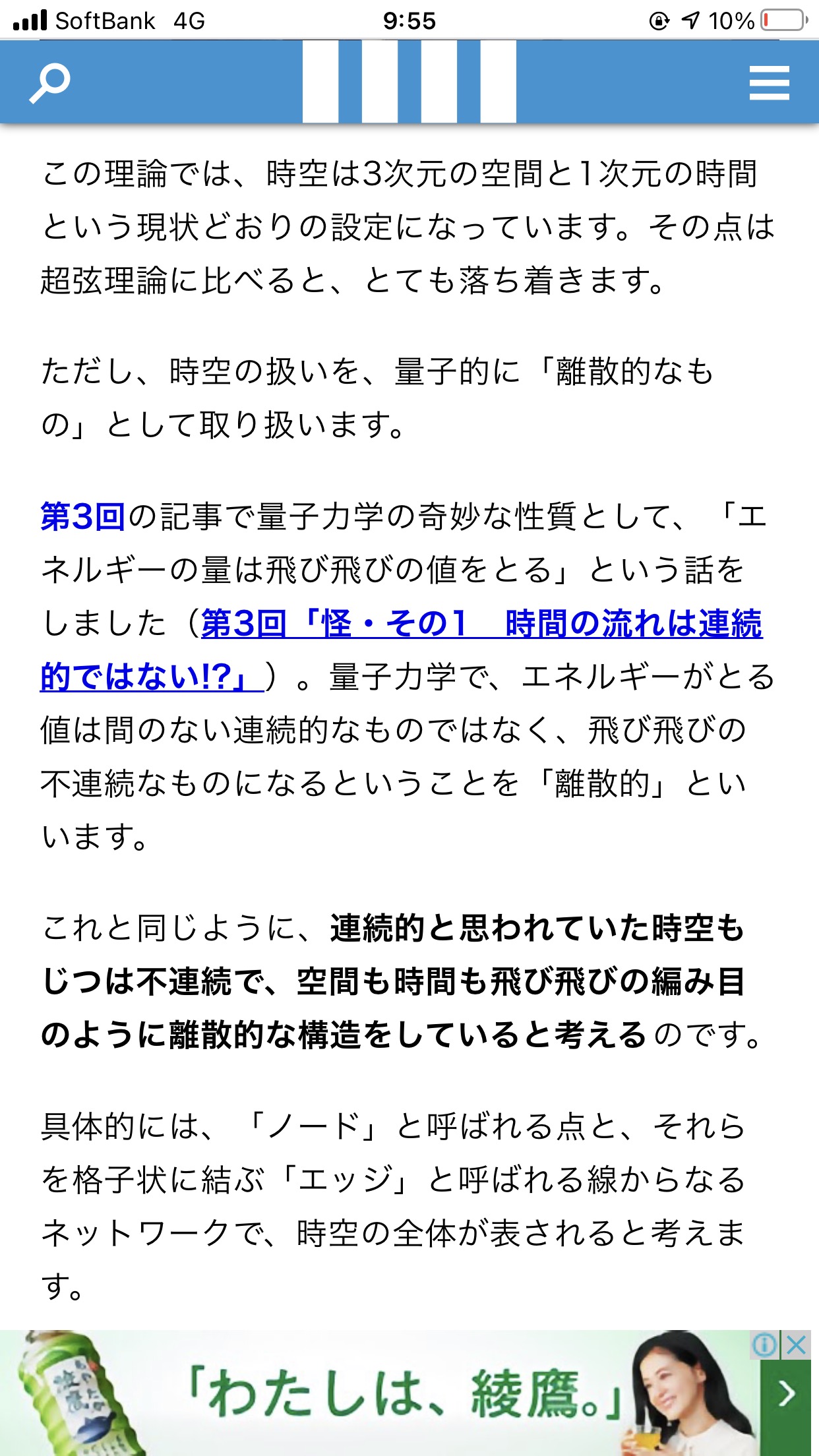Tap the striped site logo in the header
The width and height of the screenshot is (819, 1456).
(409, 81)
